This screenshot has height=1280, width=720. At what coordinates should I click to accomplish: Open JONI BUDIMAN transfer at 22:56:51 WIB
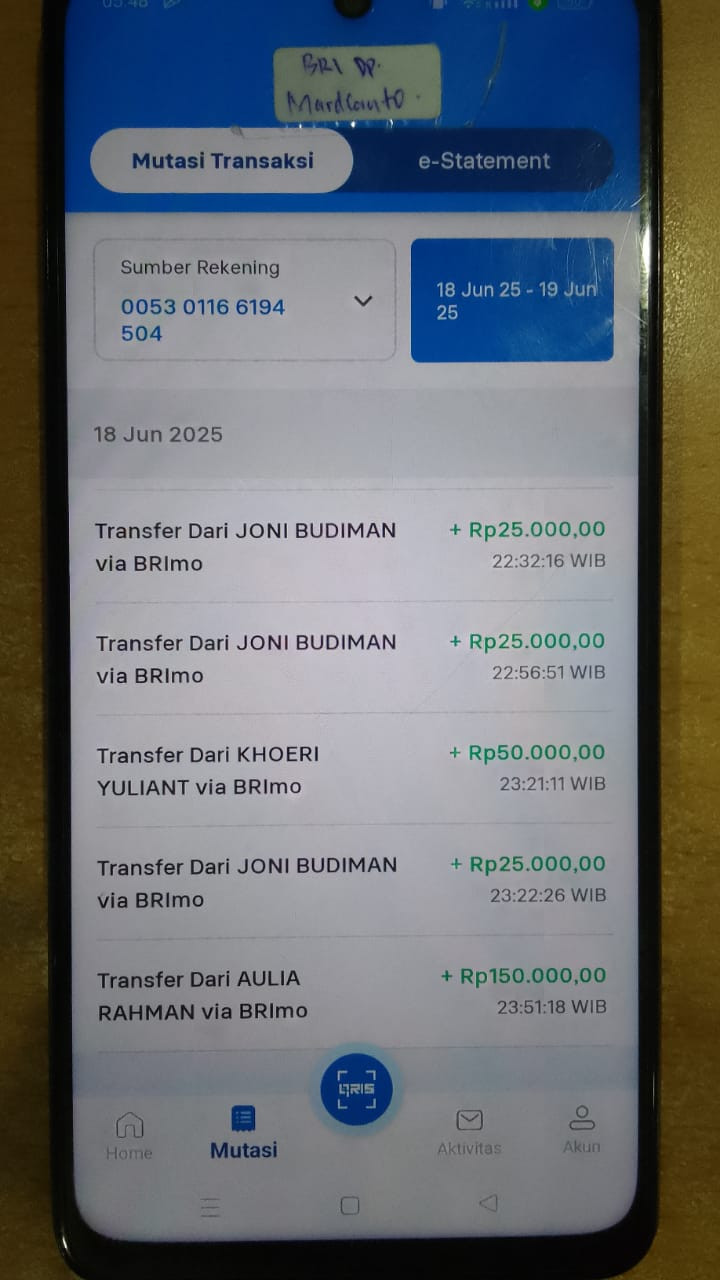(350, 658)
